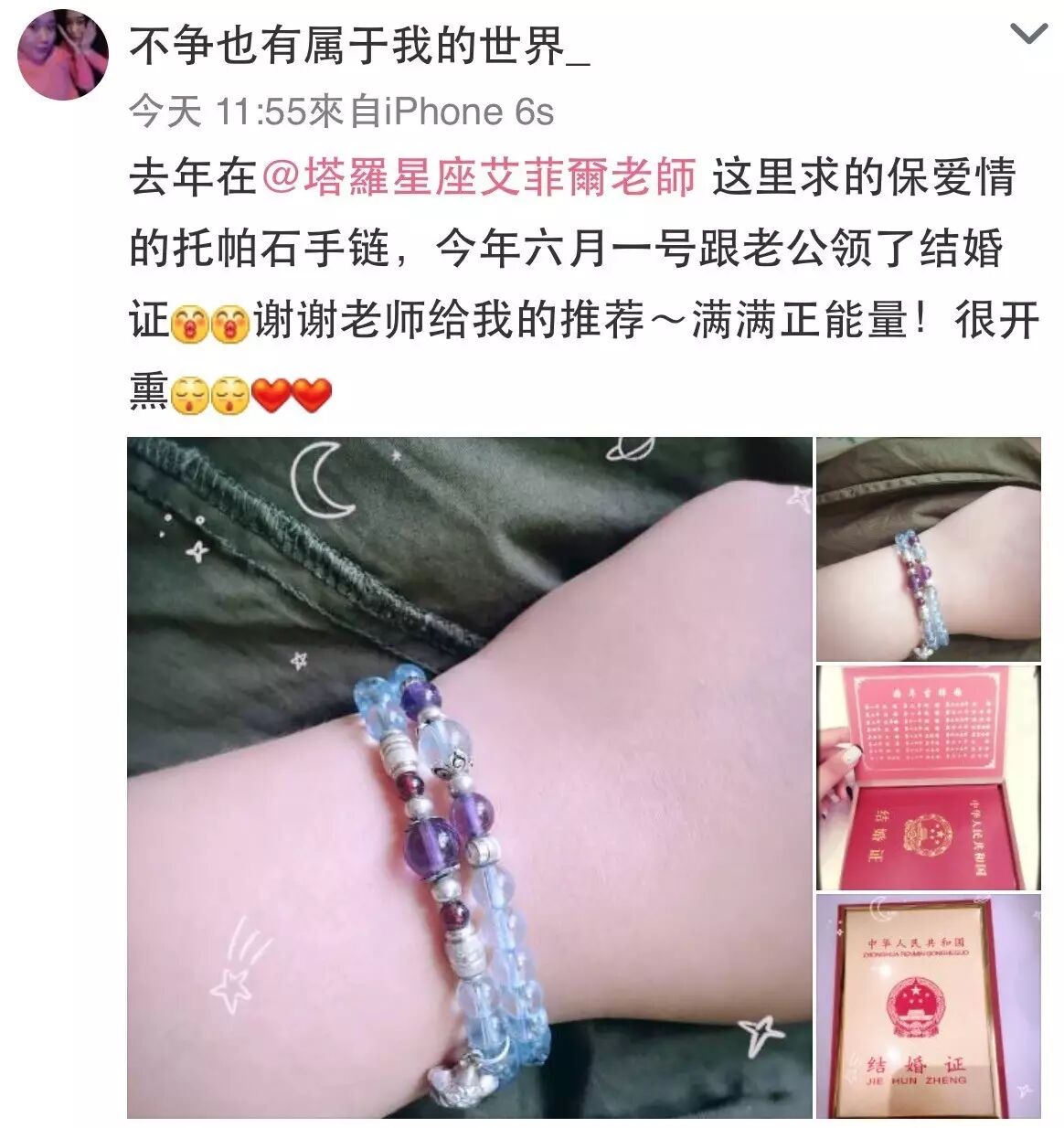The image size is (1064, 1128).
Task: Open the red marriage booklet box photo
Action: pyautogui.click(x=928, y=777)
